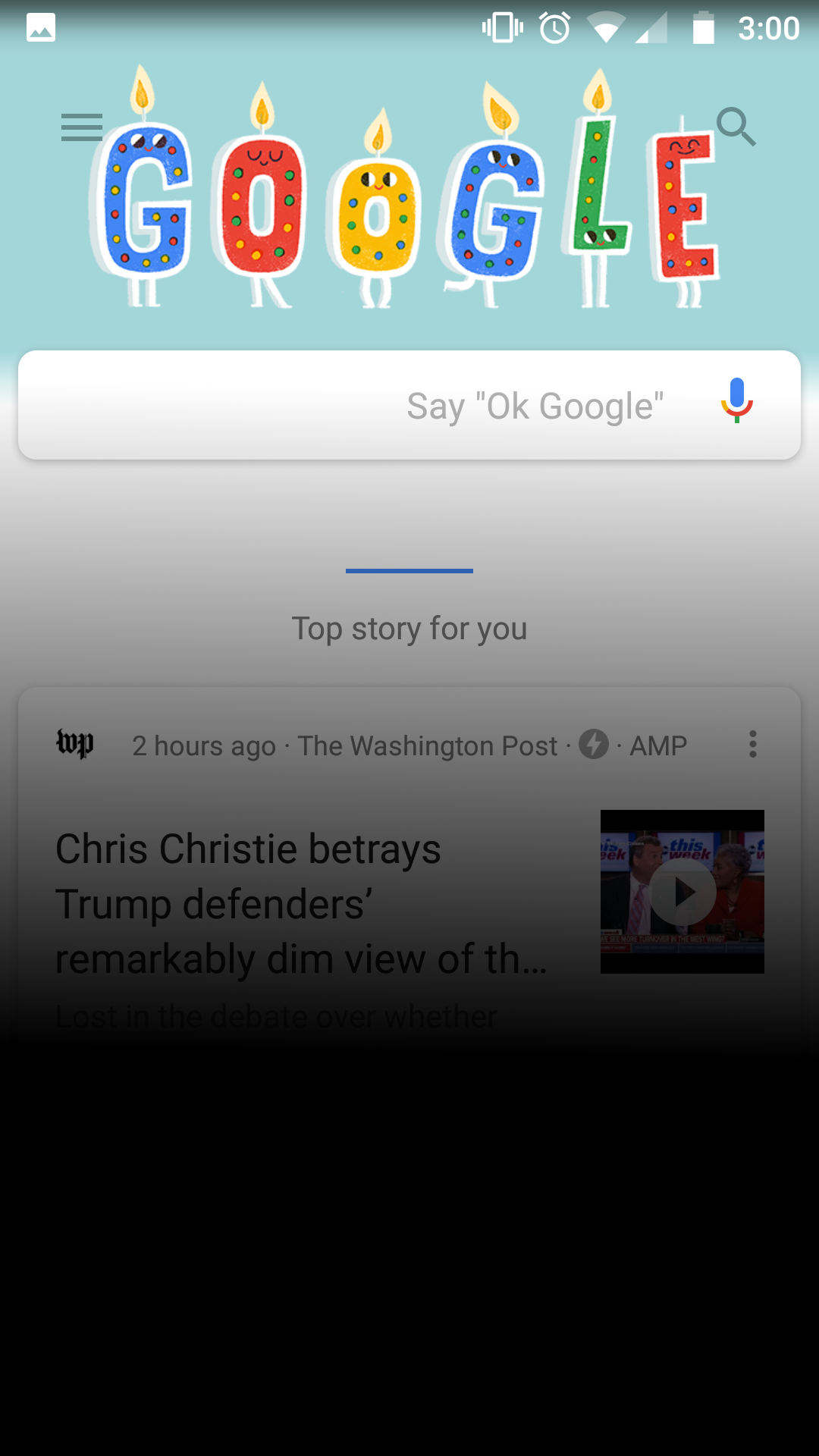Screen dimensions: 819x1456
Task: Open the story card's three-dot options
Action: [752, 745]
